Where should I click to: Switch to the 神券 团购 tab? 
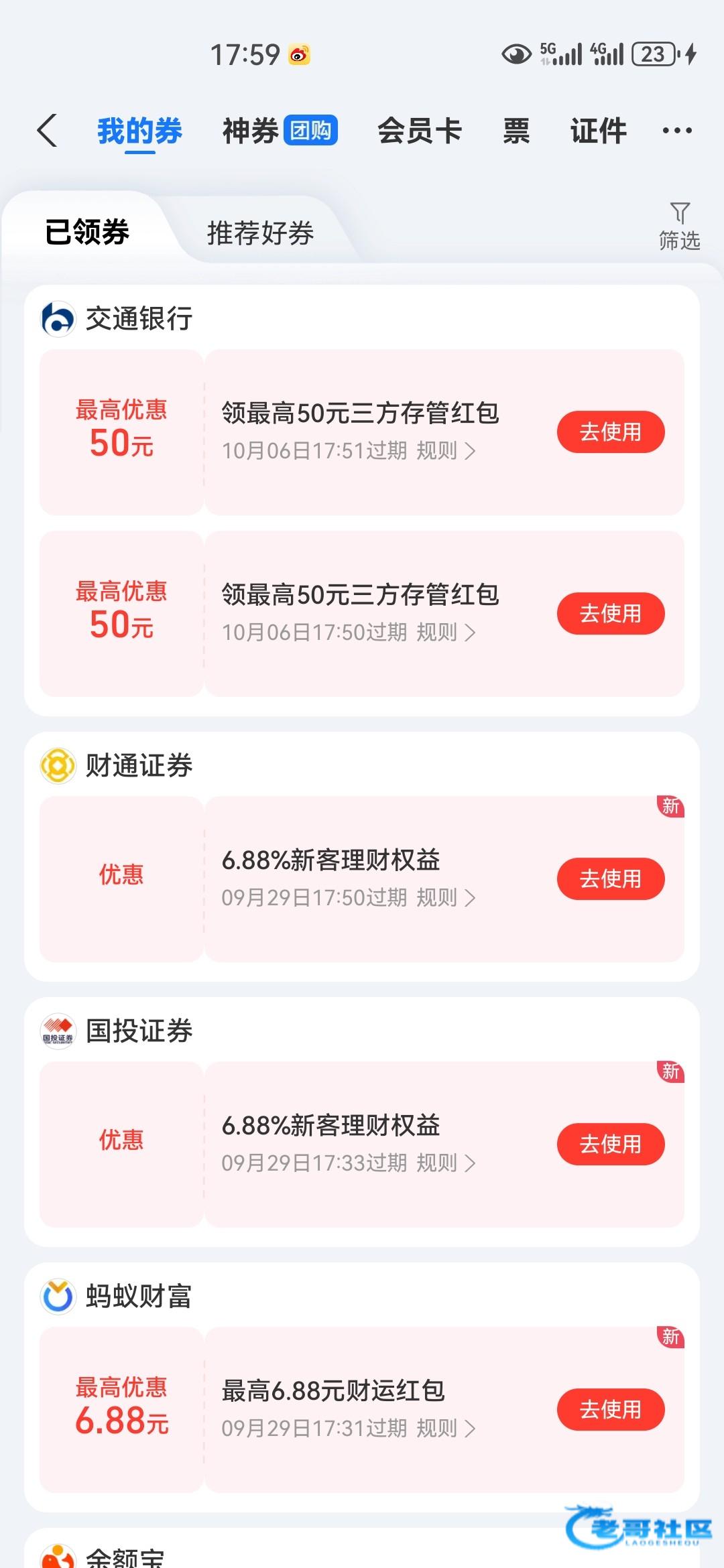(x=280, y=131)
